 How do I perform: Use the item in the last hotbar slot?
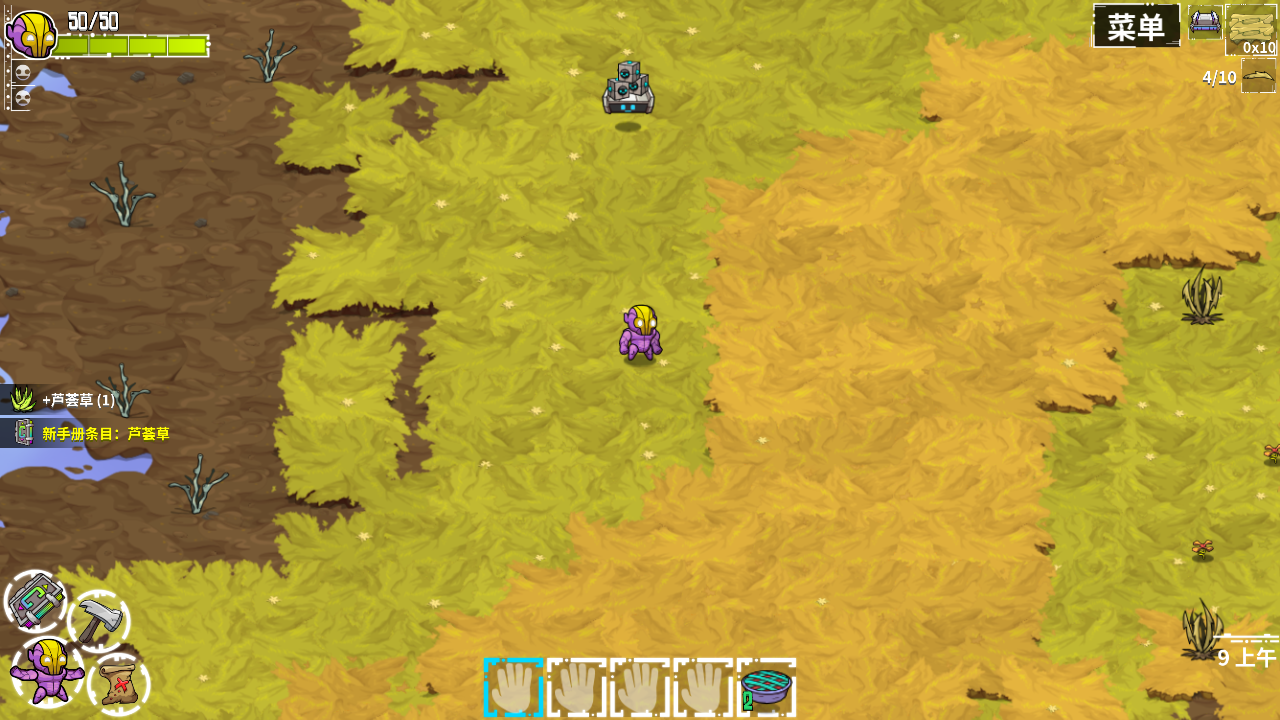coord(766,687)
